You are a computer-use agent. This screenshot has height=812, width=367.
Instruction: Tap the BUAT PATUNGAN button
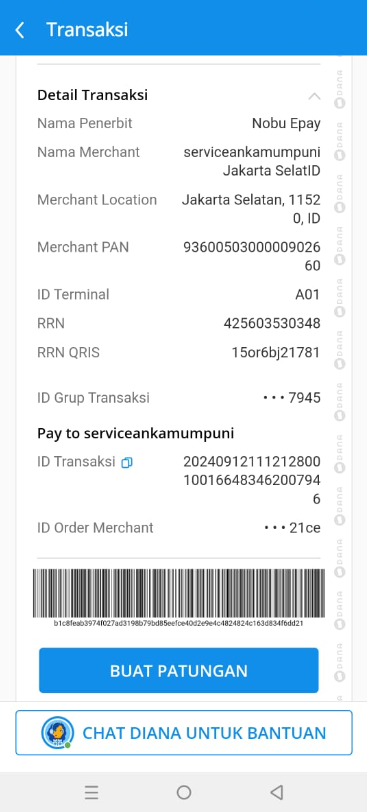pos(179,671)
